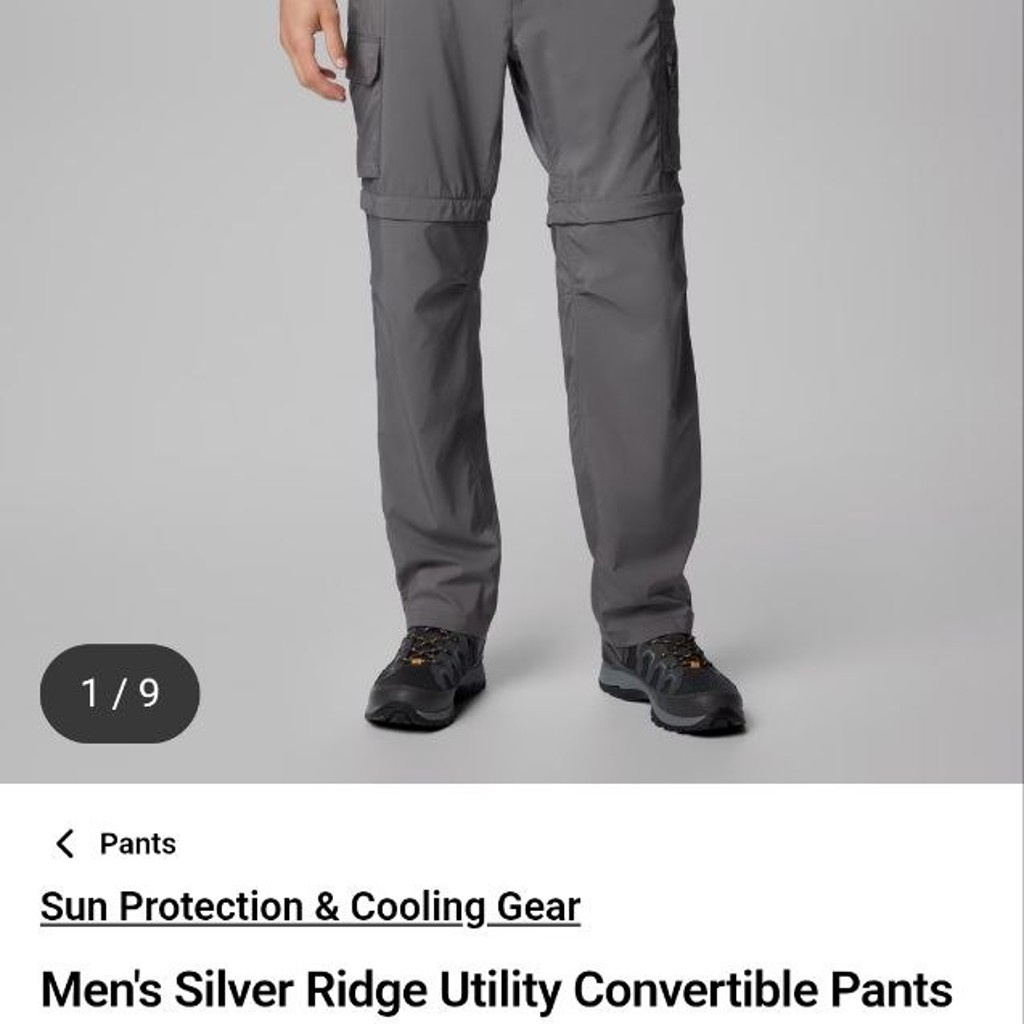Open the Sun Protection & Cooling Gear link
This screenshot has height=1024, width=1024.
(310, 907)
